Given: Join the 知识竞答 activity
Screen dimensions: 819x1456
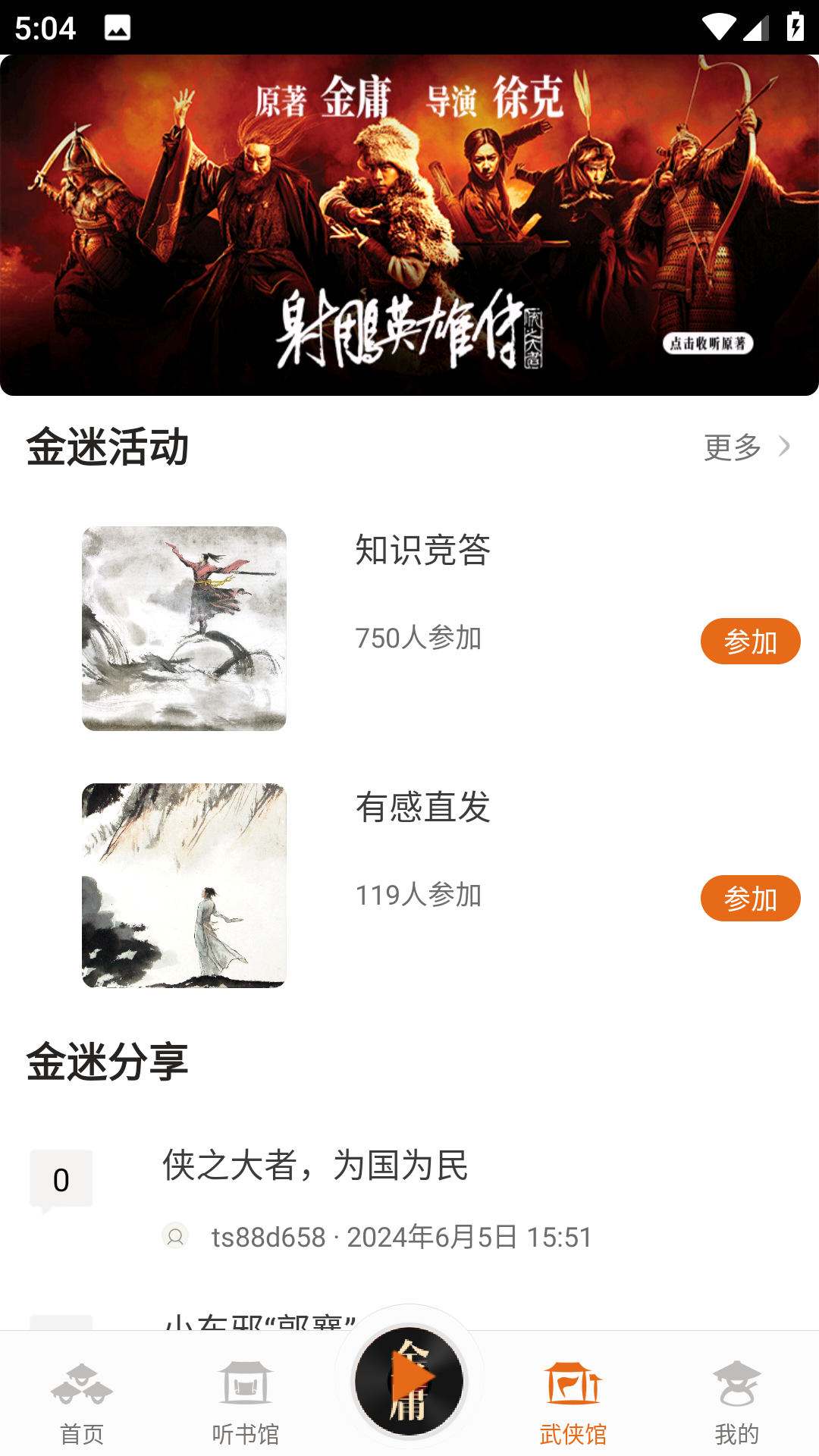Looking at the screenshot, I should [x=750, y=642].
